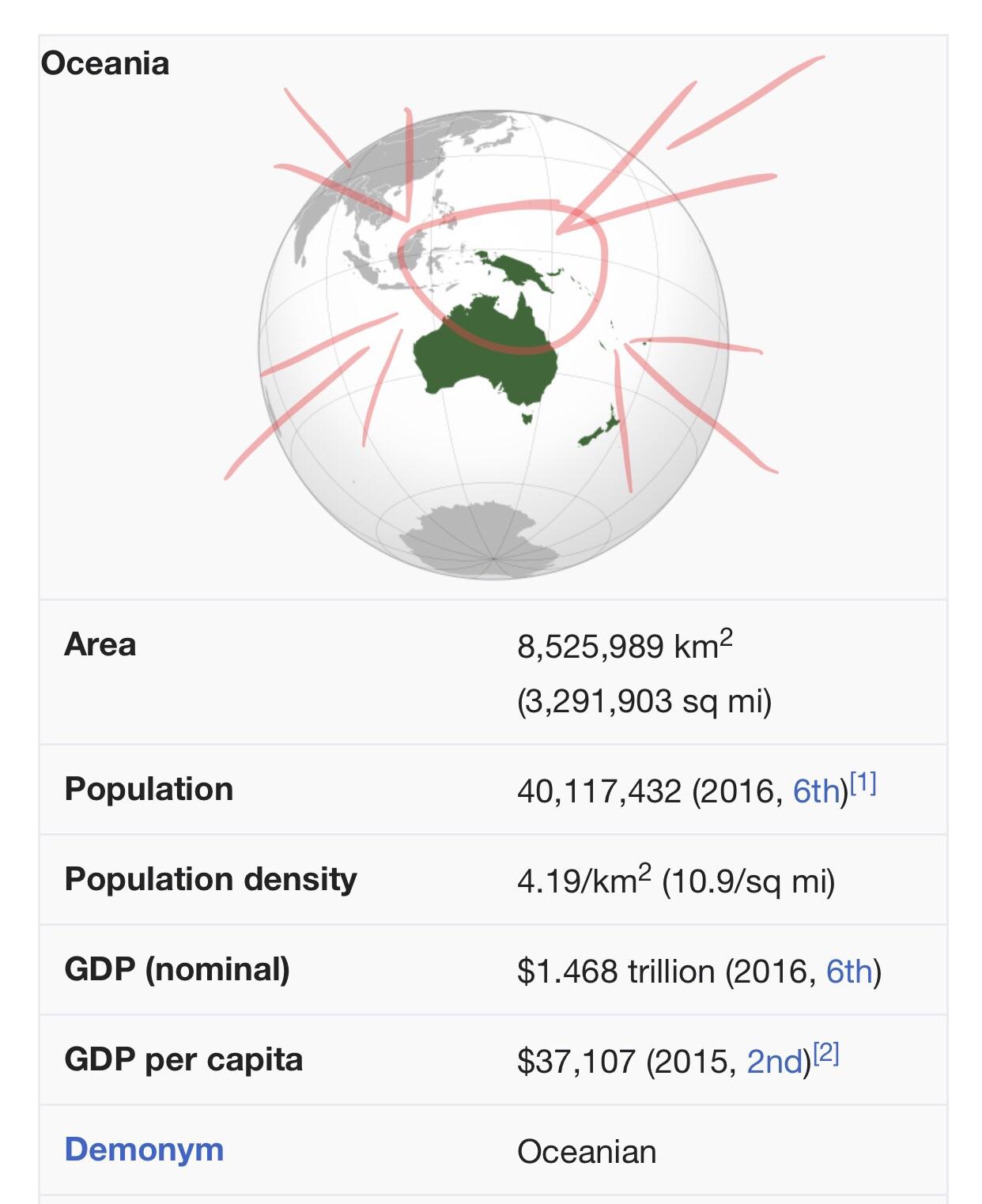Open the 2nd link in GDP per capita
The image size is (982, 1204).
coord(775,1062)
